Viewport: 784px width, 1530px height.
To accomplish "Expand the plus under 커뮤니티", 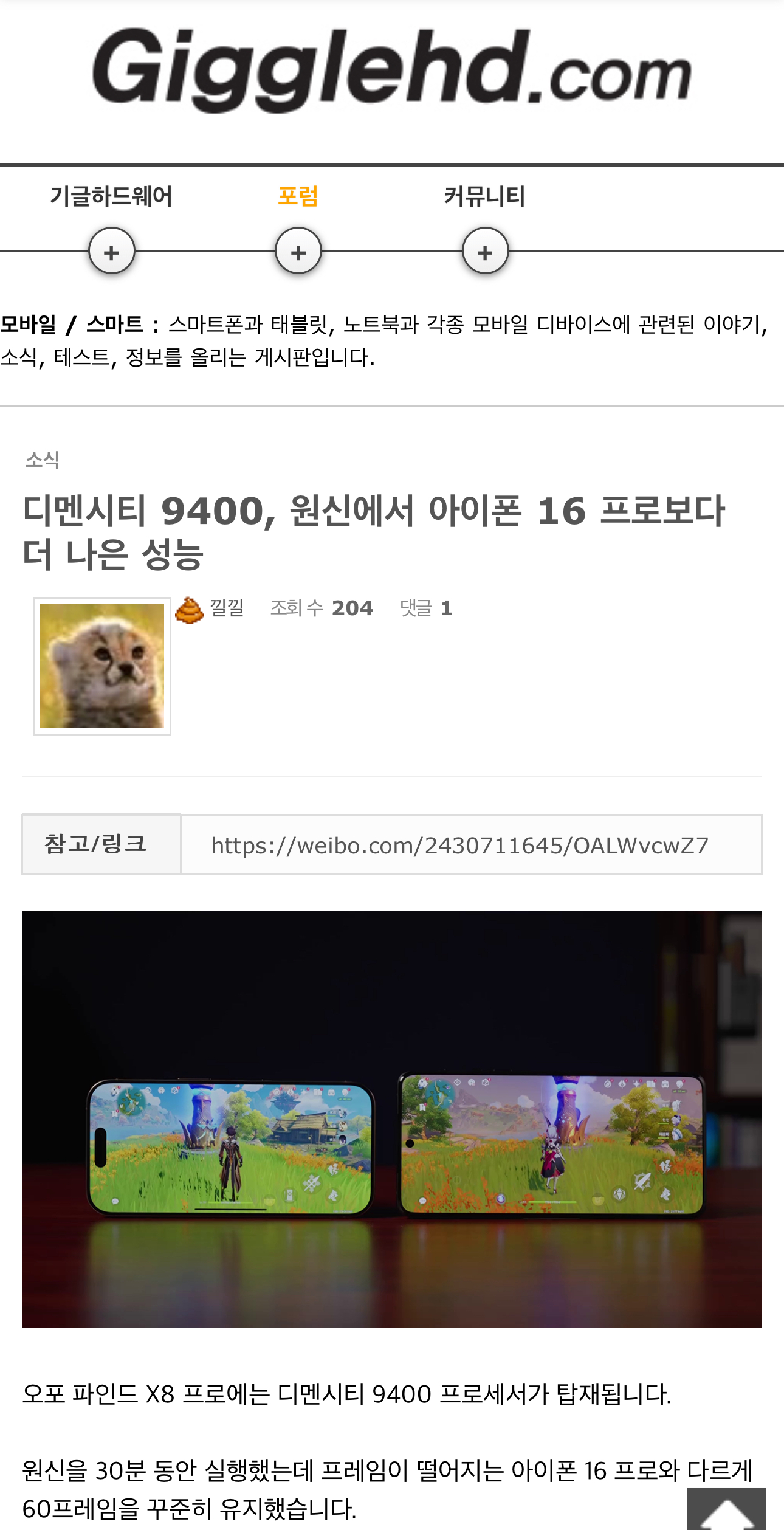I will (x=485, y=251).
